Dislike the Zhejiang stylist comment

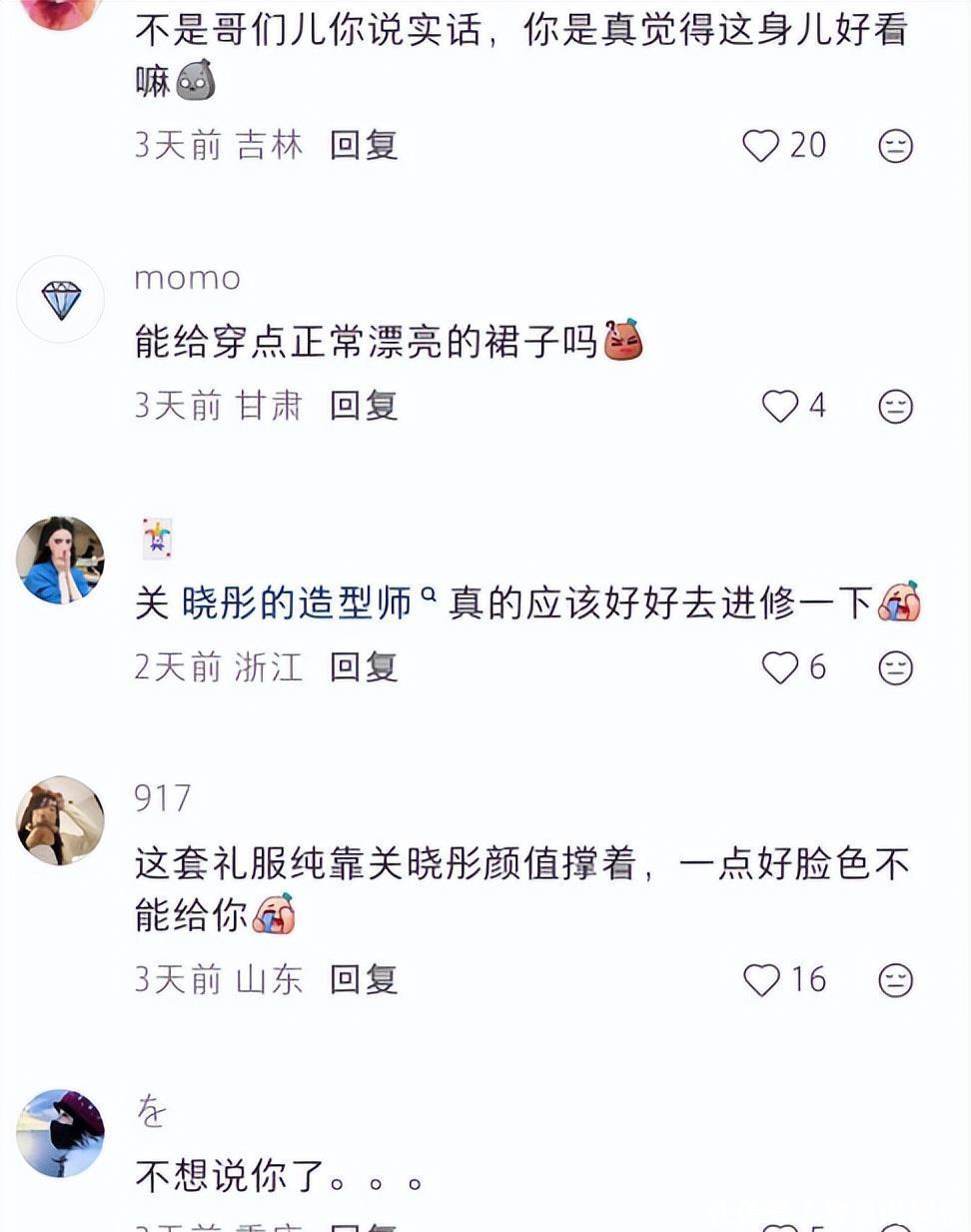click(x=895, y=667)
